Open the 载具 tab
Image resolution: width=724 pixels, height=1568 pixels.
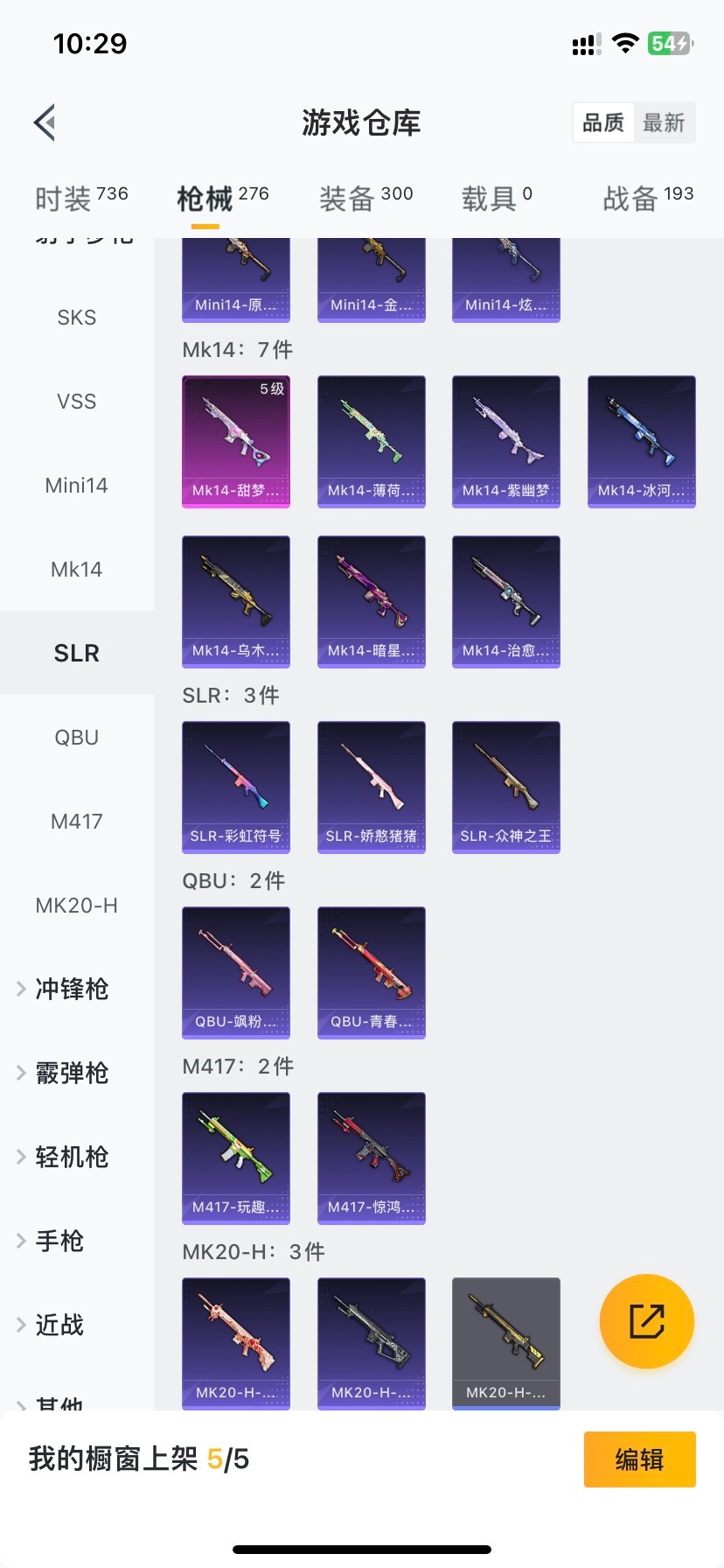coord(496,199)
